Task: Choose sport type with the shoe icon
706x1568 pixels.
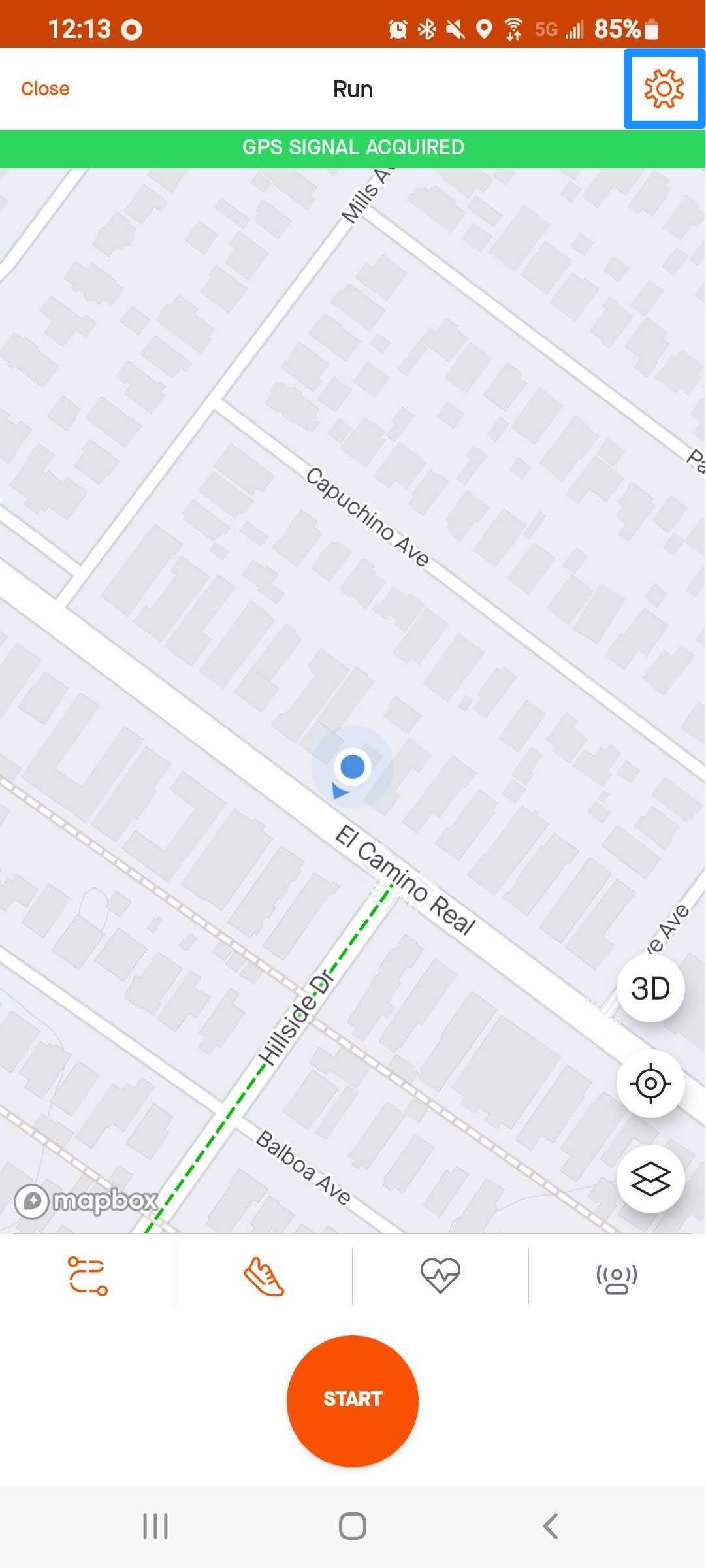Action: [x=264, y=1276]
